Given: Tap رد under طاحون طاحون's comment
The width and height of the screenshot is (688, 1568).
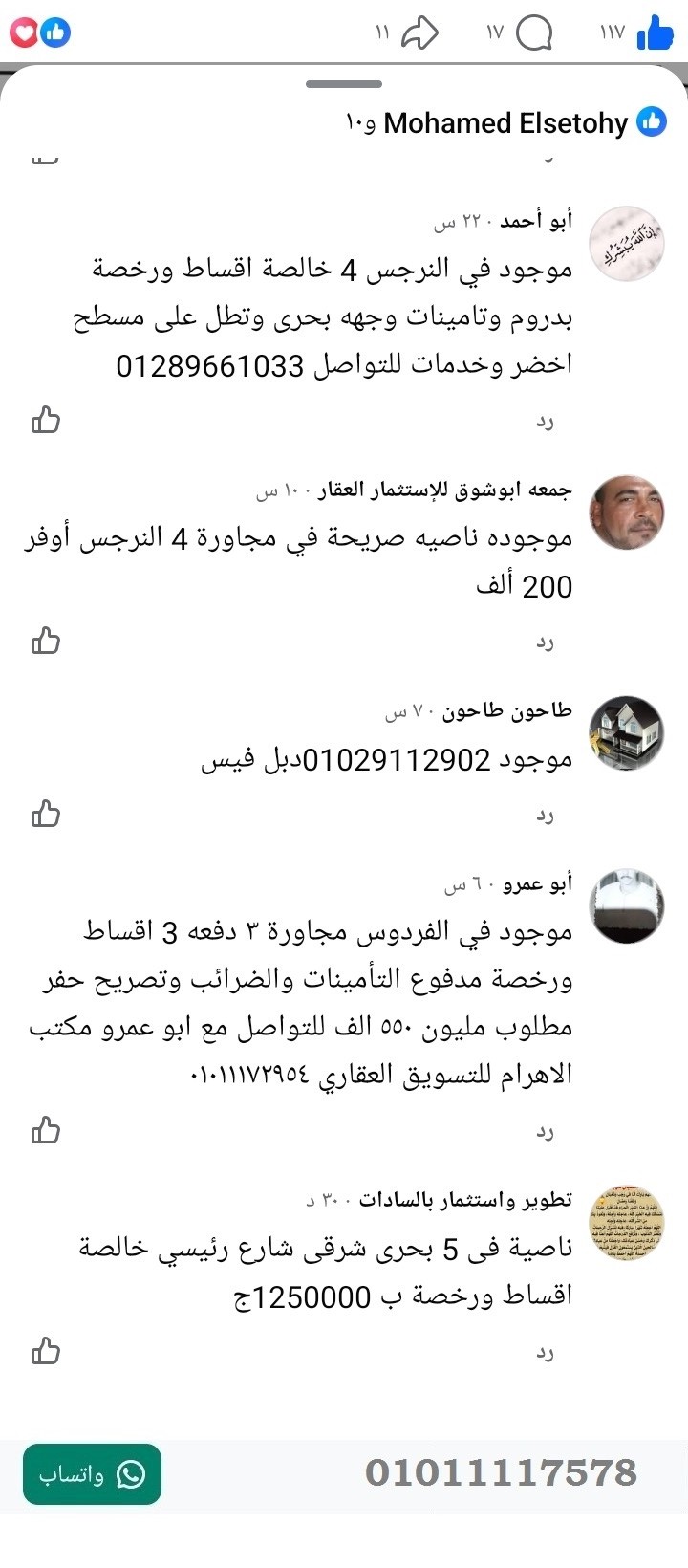Looking at the screenshot, I should point(546,814).
